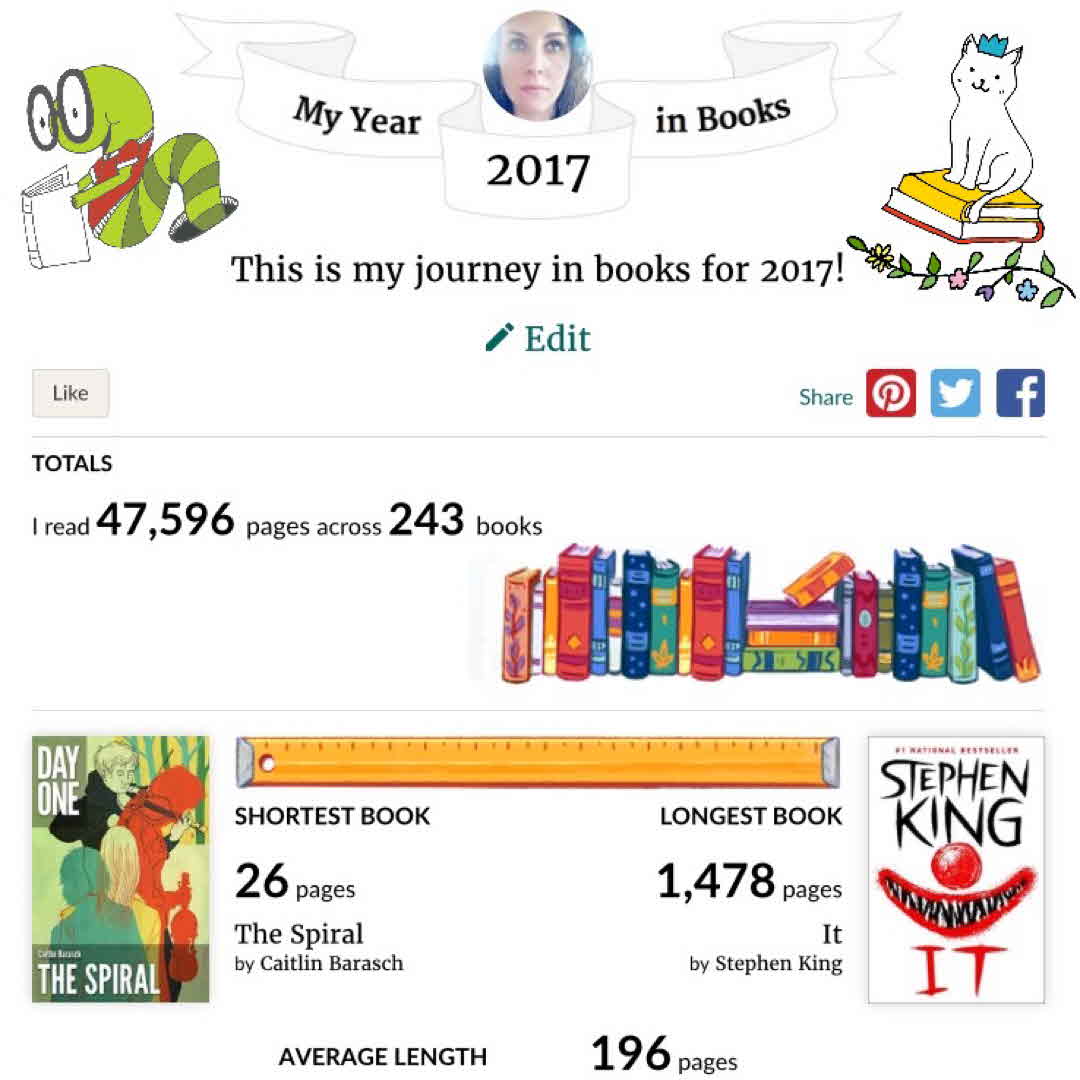Tap the Edit link with pencil icon
Viewport: 1080px width, 1080px height.
pos(539,338)
